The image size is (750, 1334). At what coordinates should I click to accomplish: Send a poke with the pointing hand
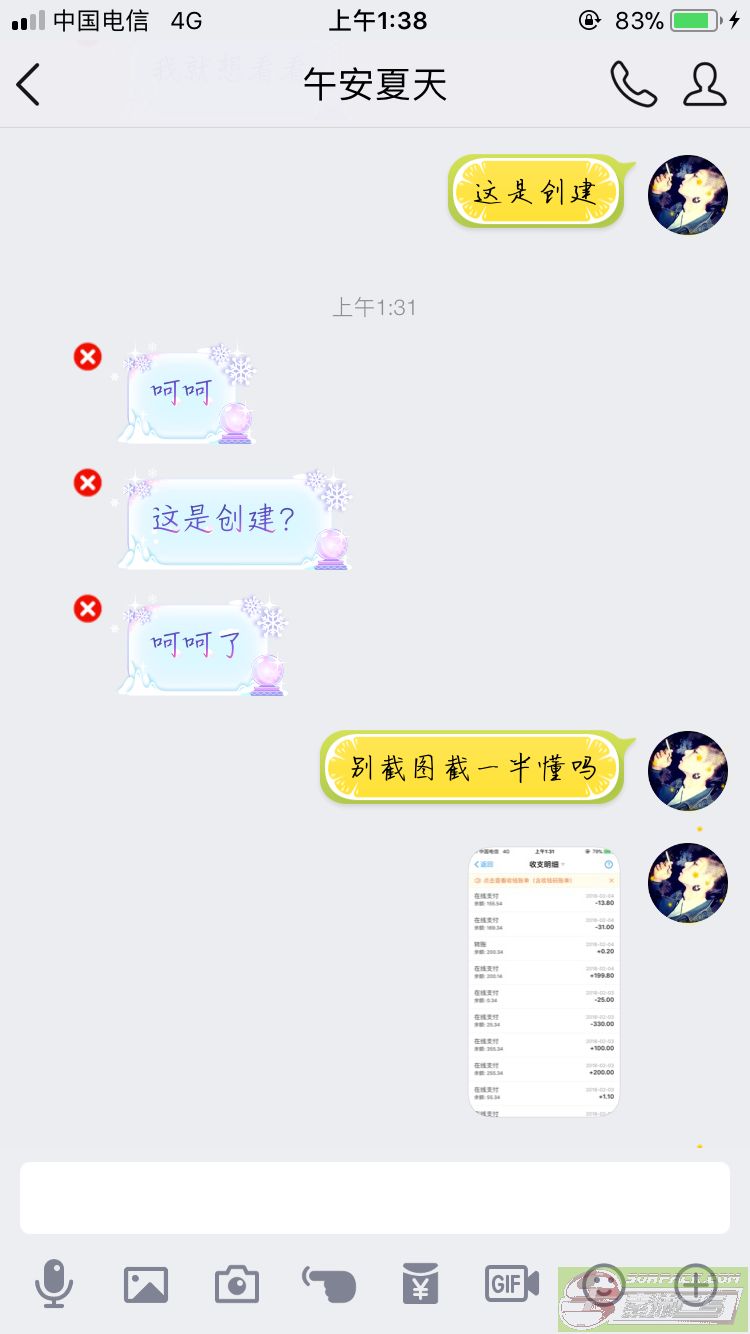329,1284
